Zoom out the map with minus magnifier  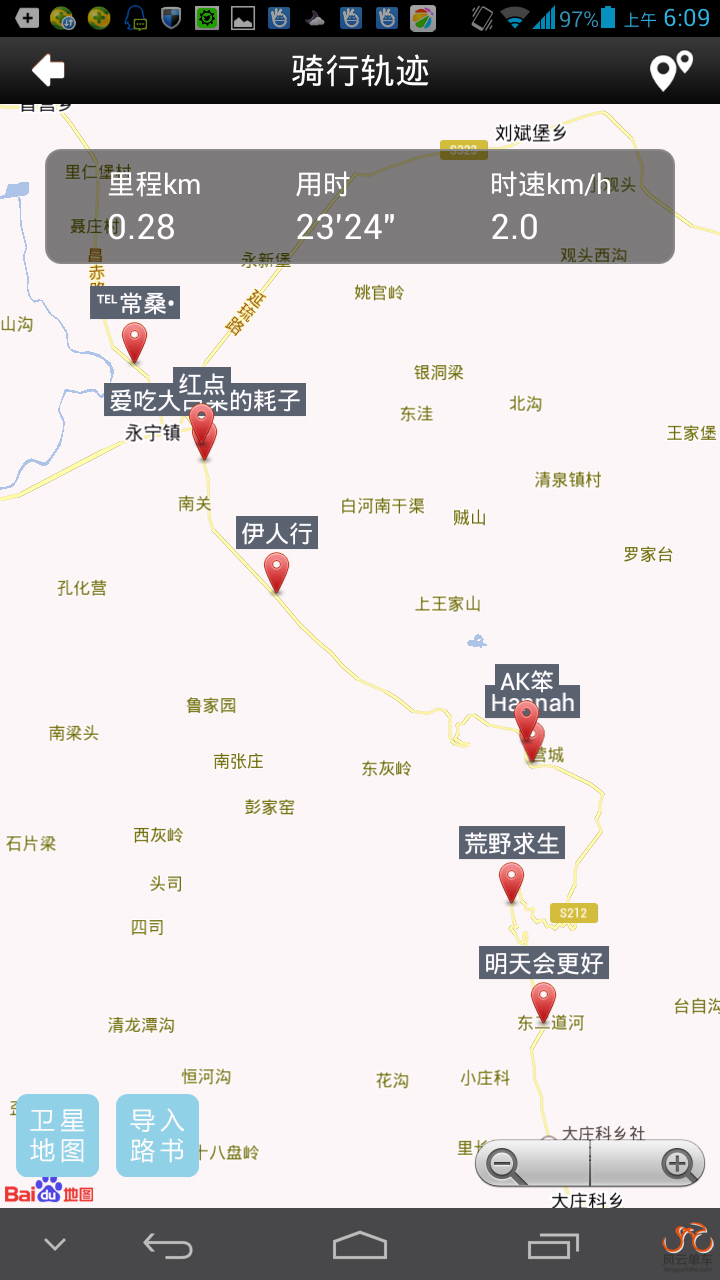click(509, 1164)
